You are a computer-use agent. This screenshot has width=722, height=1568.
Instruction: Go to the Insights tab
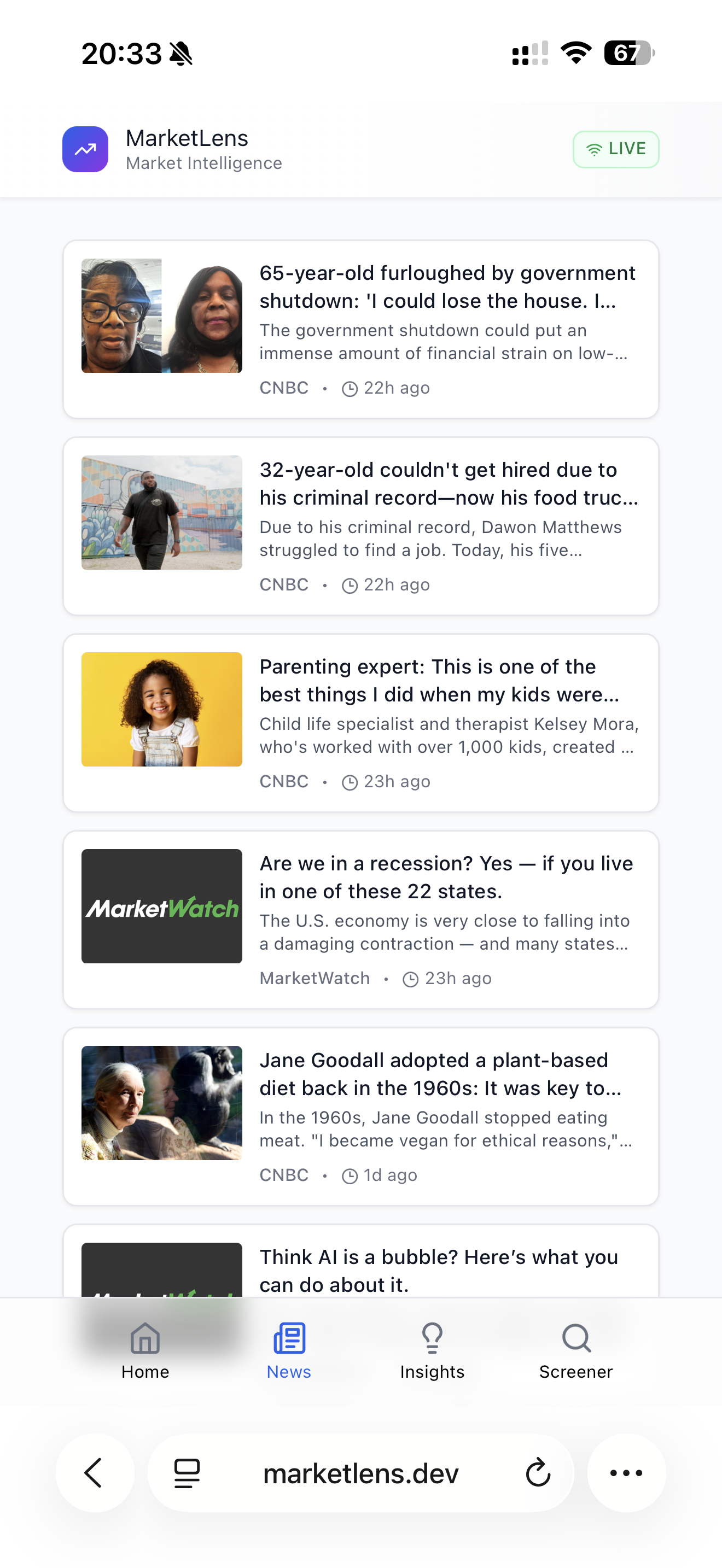click(432, 1351)
